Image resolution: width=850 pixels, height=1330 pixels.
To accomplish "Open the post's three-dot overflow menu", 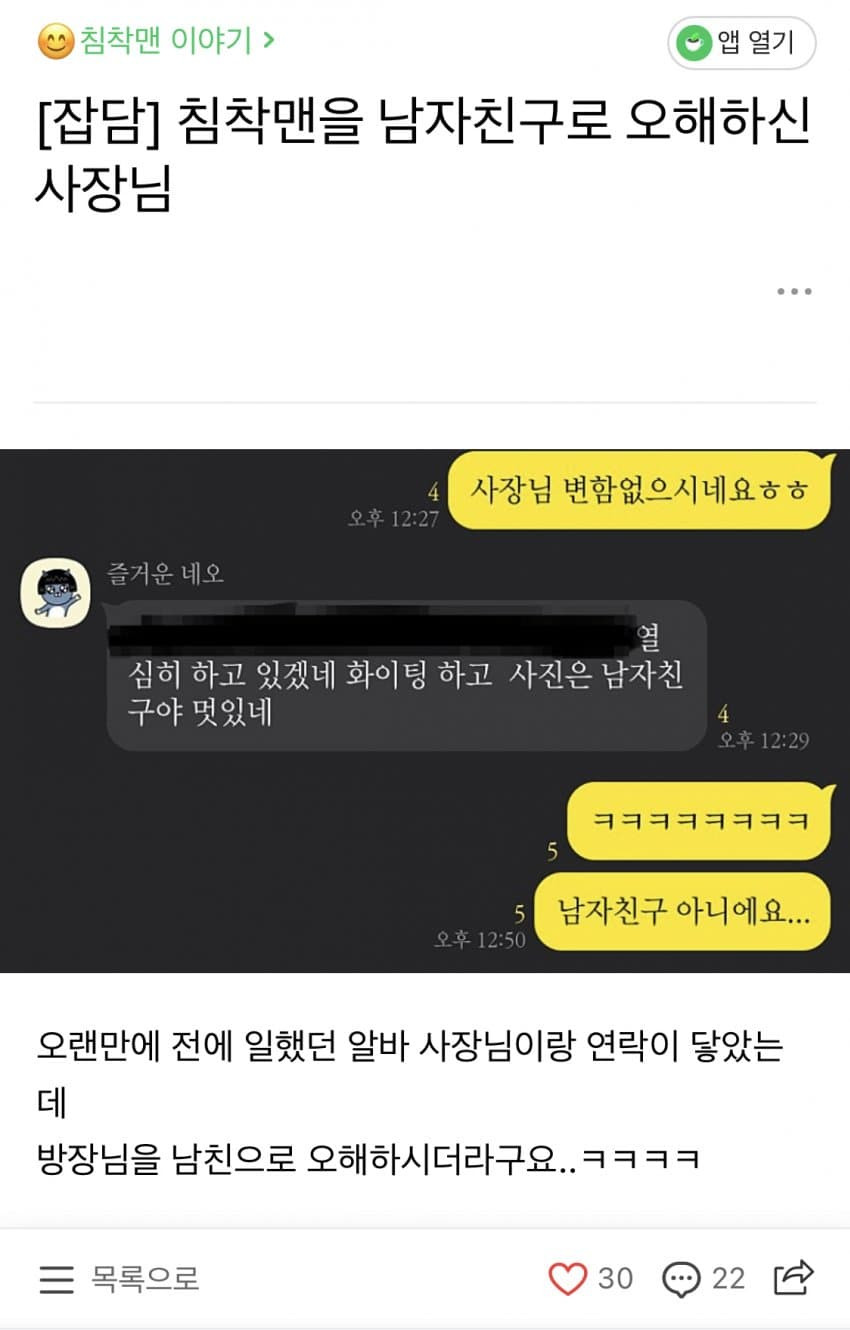I will tap(794, 292).
